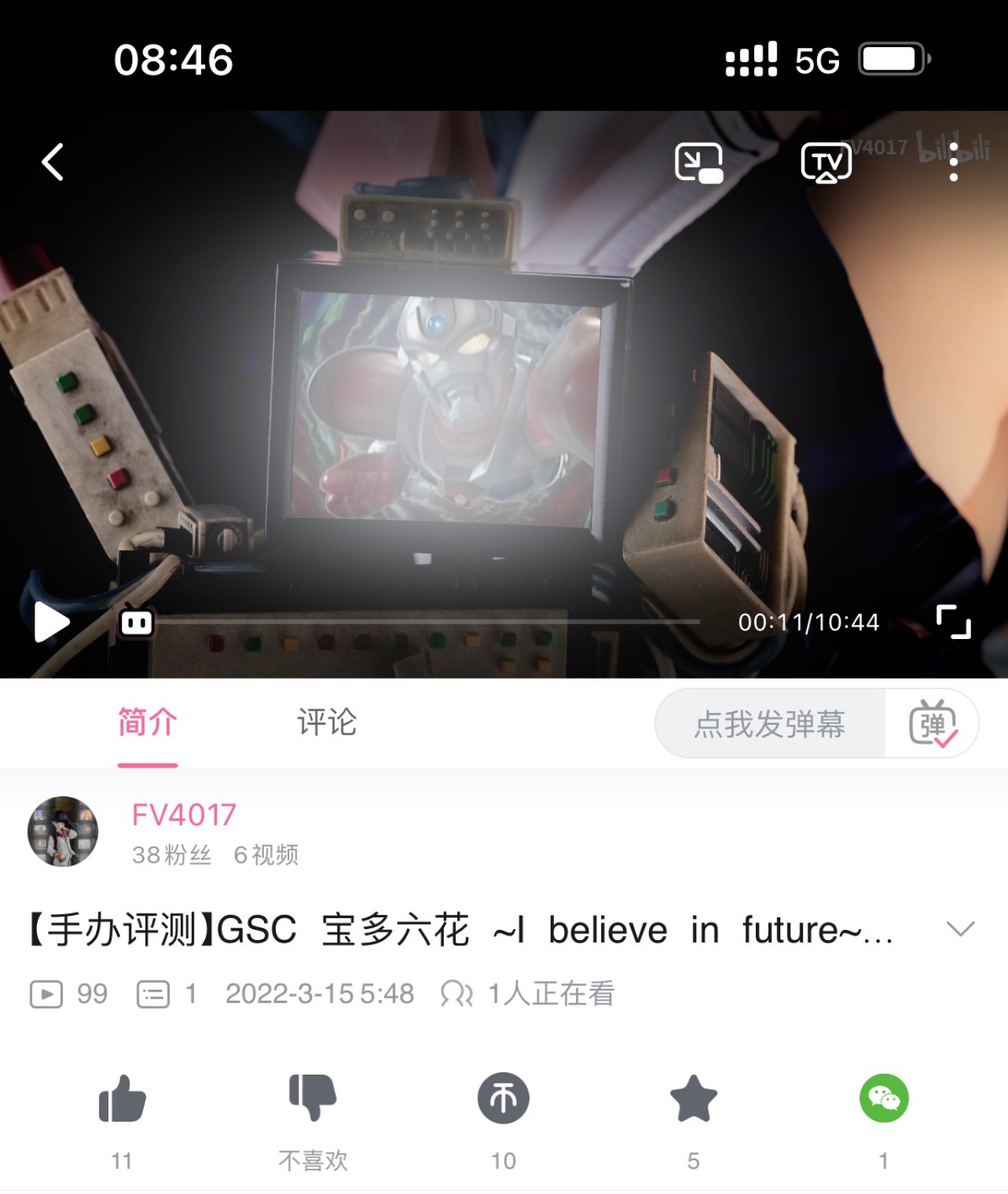Enter fullscreen mode
The image size is (1008, 1194).
tap(953, 622)
